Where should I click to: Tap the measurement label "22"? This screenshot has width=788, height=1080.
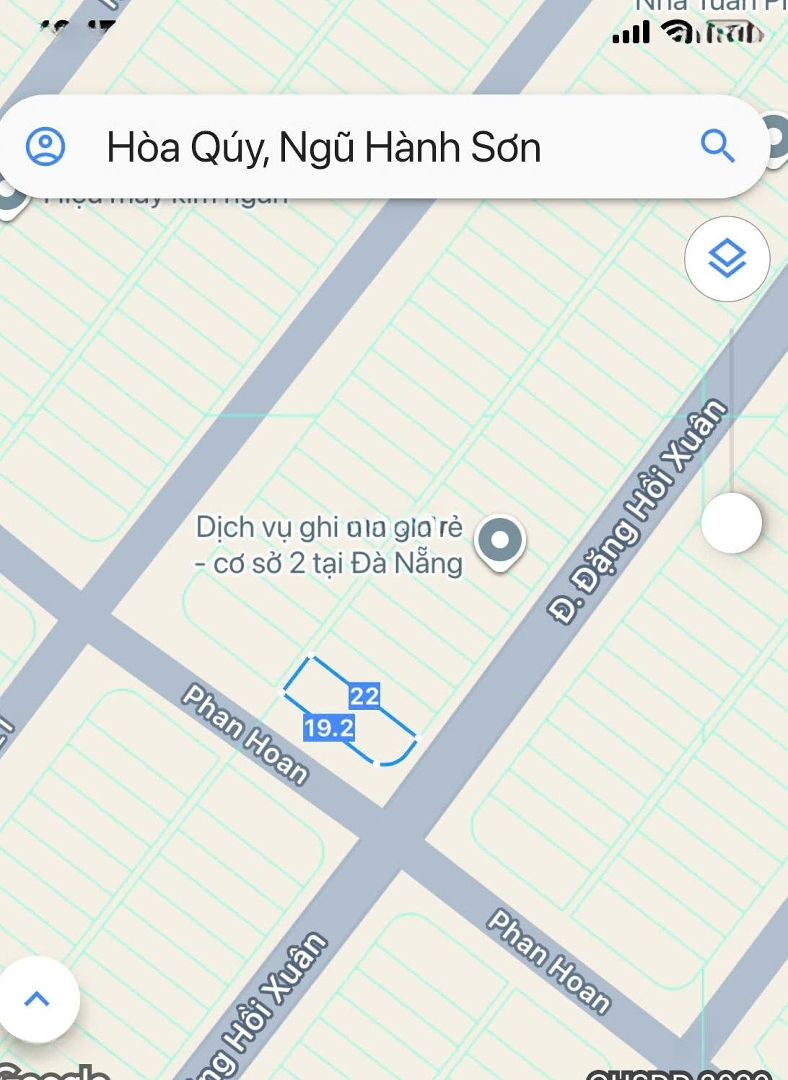click(366, 697)
